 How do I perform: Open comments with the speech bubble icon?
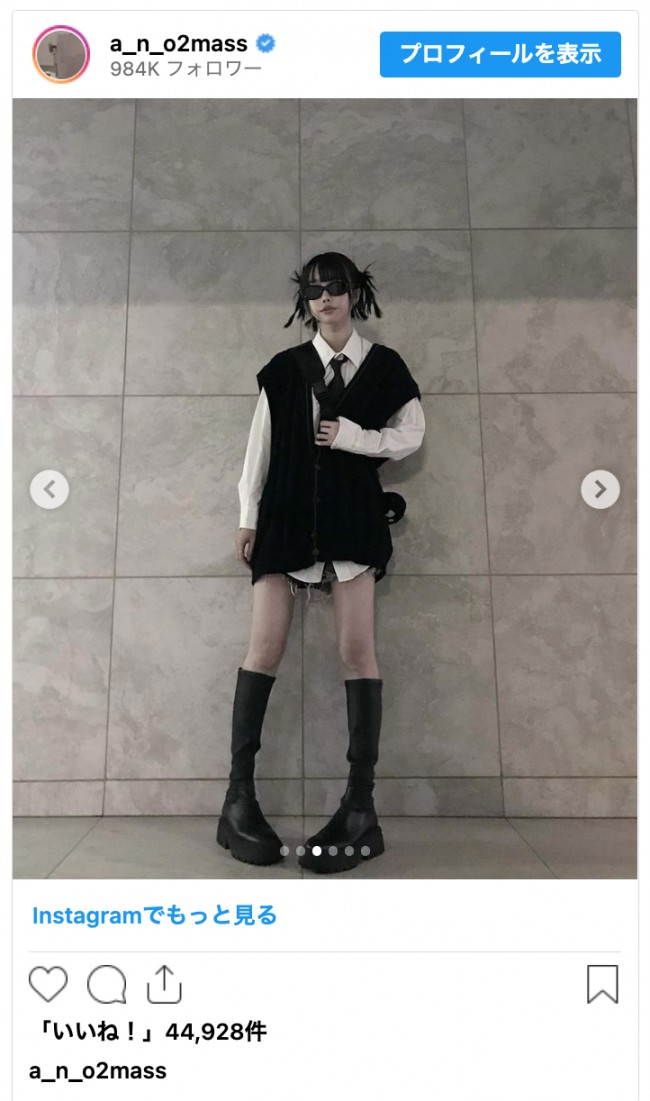point(107,984)
